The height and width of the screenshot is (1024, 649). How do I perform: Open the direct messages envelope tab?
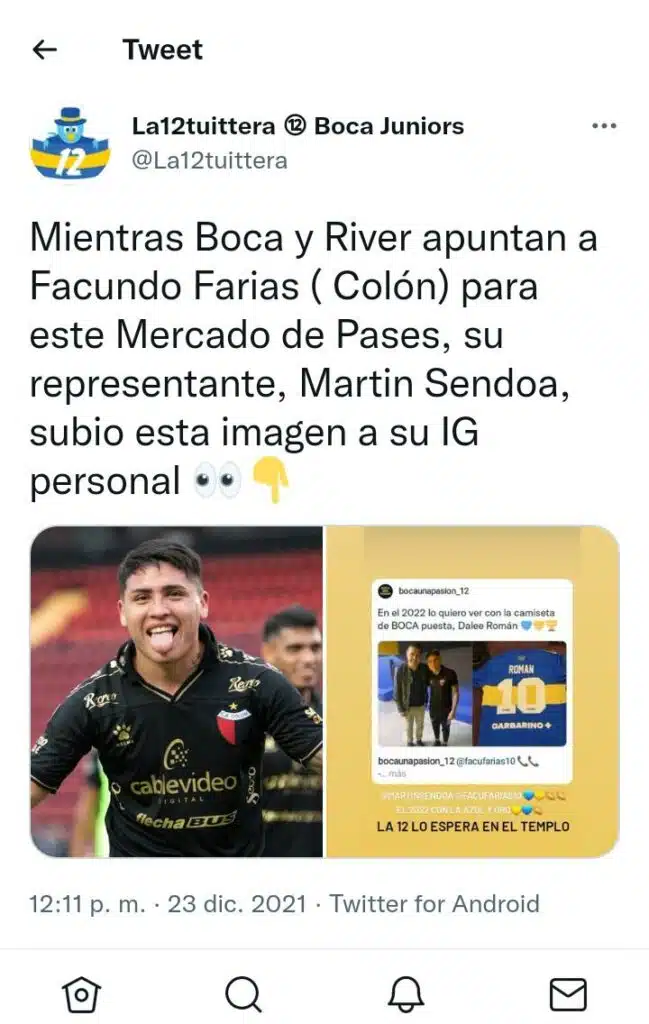[568, 994]
